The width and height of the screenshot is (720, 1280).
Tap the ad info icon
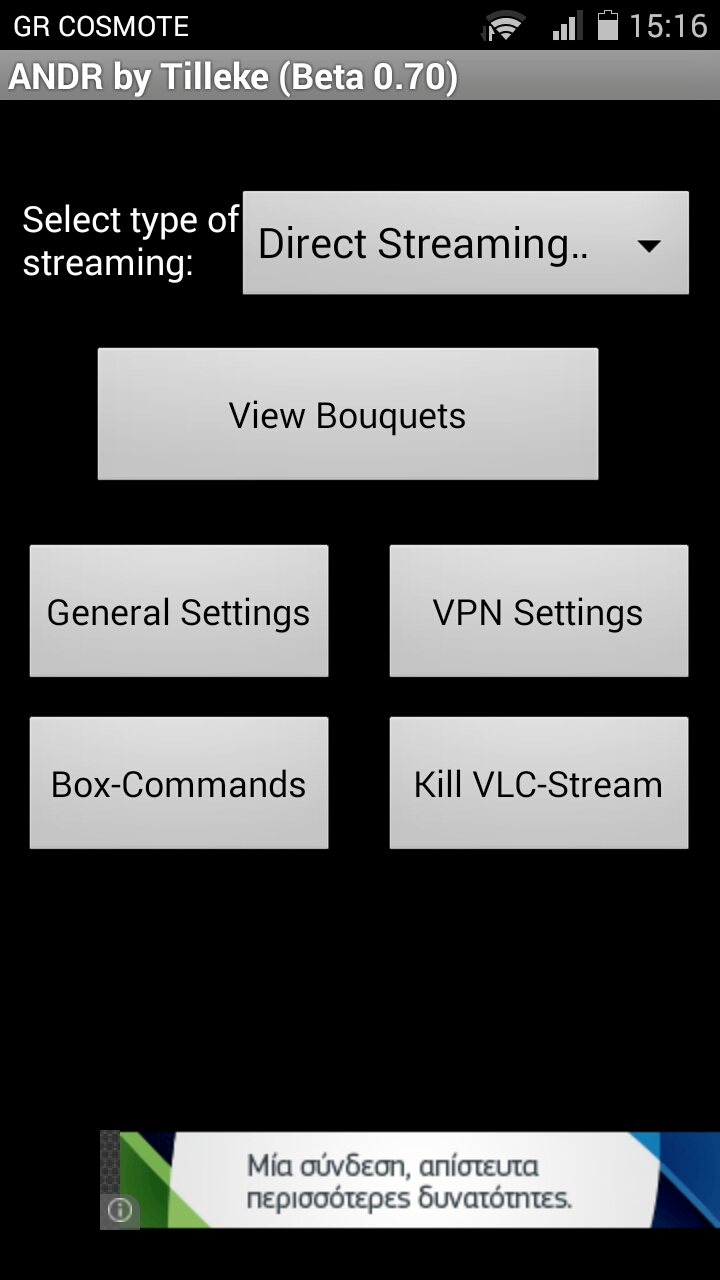120,1211
